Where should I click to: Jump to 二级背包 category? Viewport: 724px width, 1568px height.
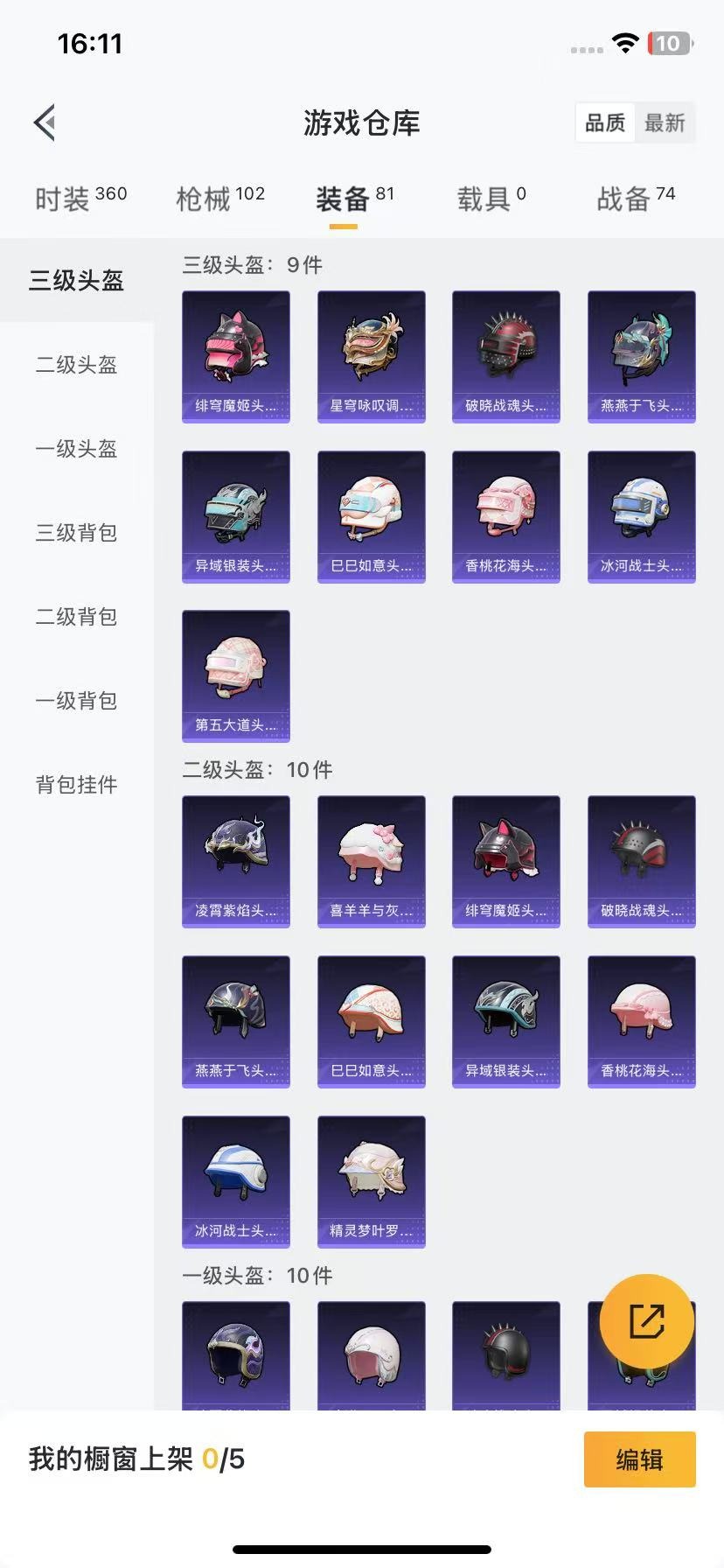[77, 617]
